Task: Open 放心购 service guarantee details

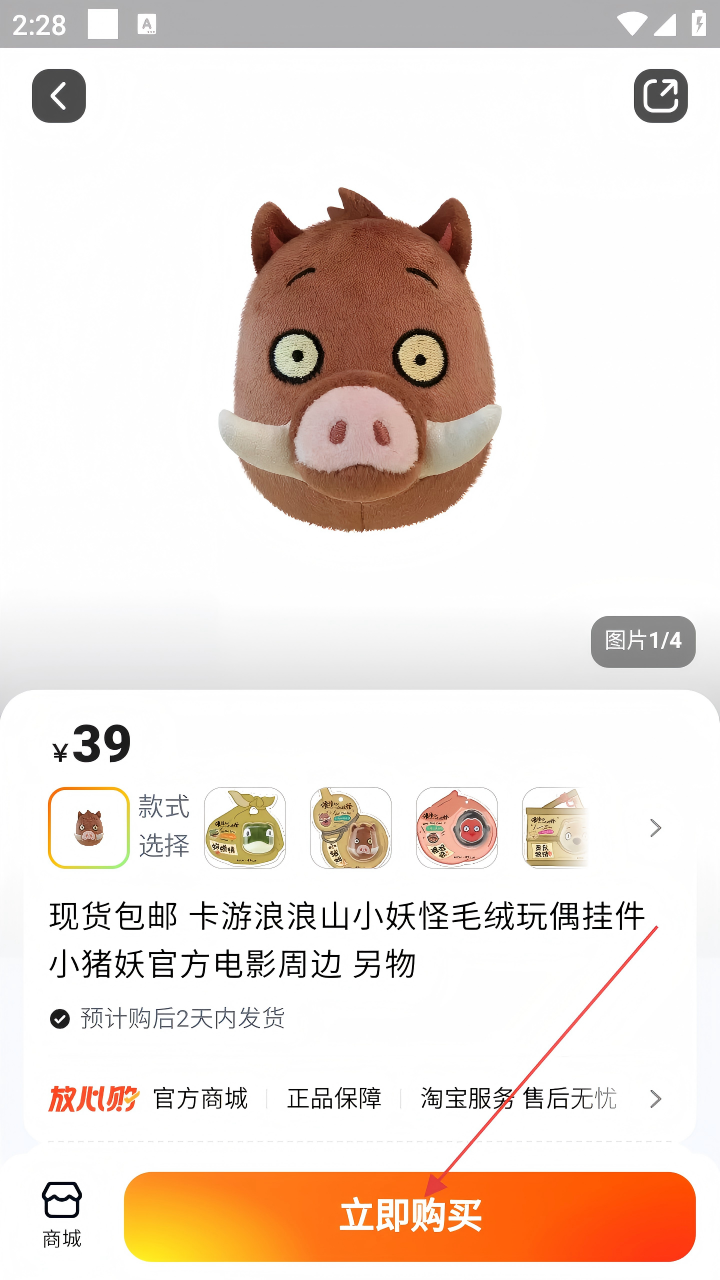Action: pos(655,1099)
